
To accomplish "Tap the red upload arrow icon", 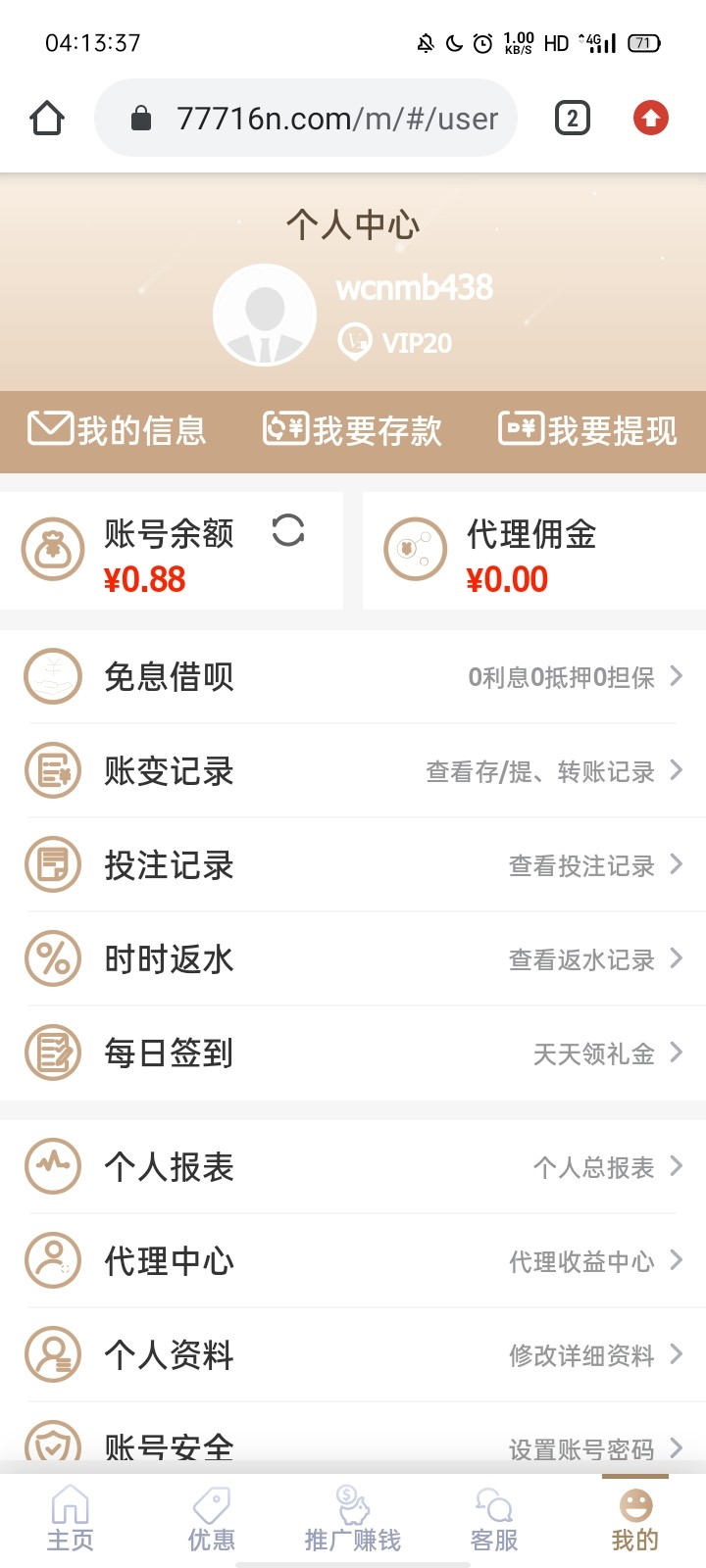I will pyautogui.click(x=651, y=119).
